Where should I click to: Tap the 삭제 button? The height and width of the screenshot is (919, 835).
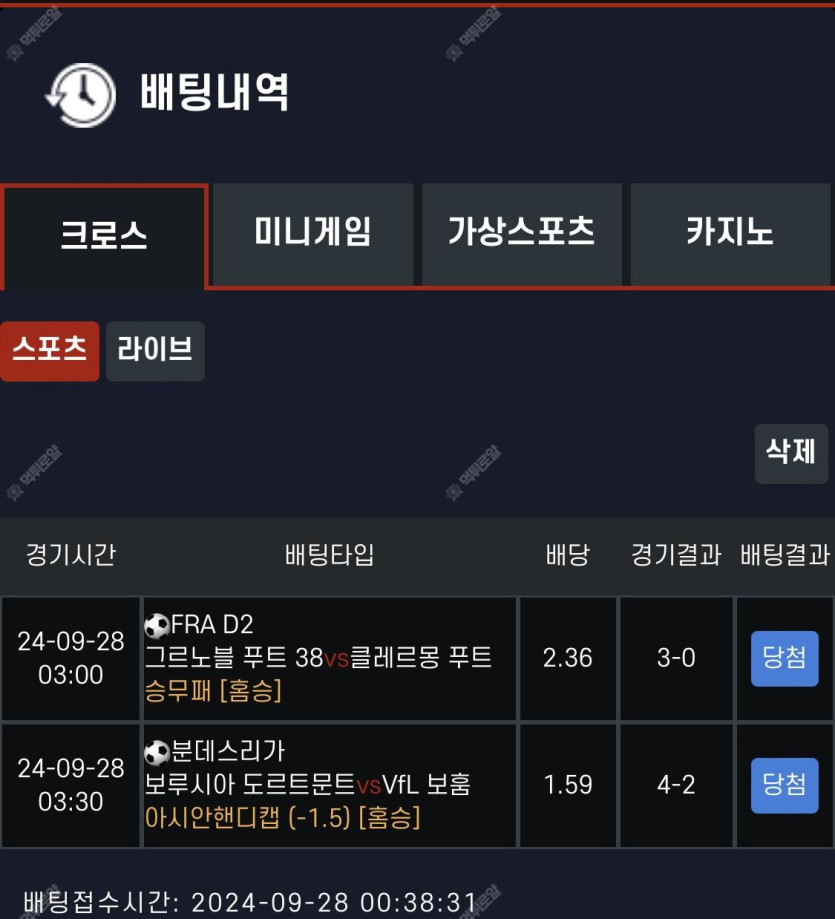[790, 453]
